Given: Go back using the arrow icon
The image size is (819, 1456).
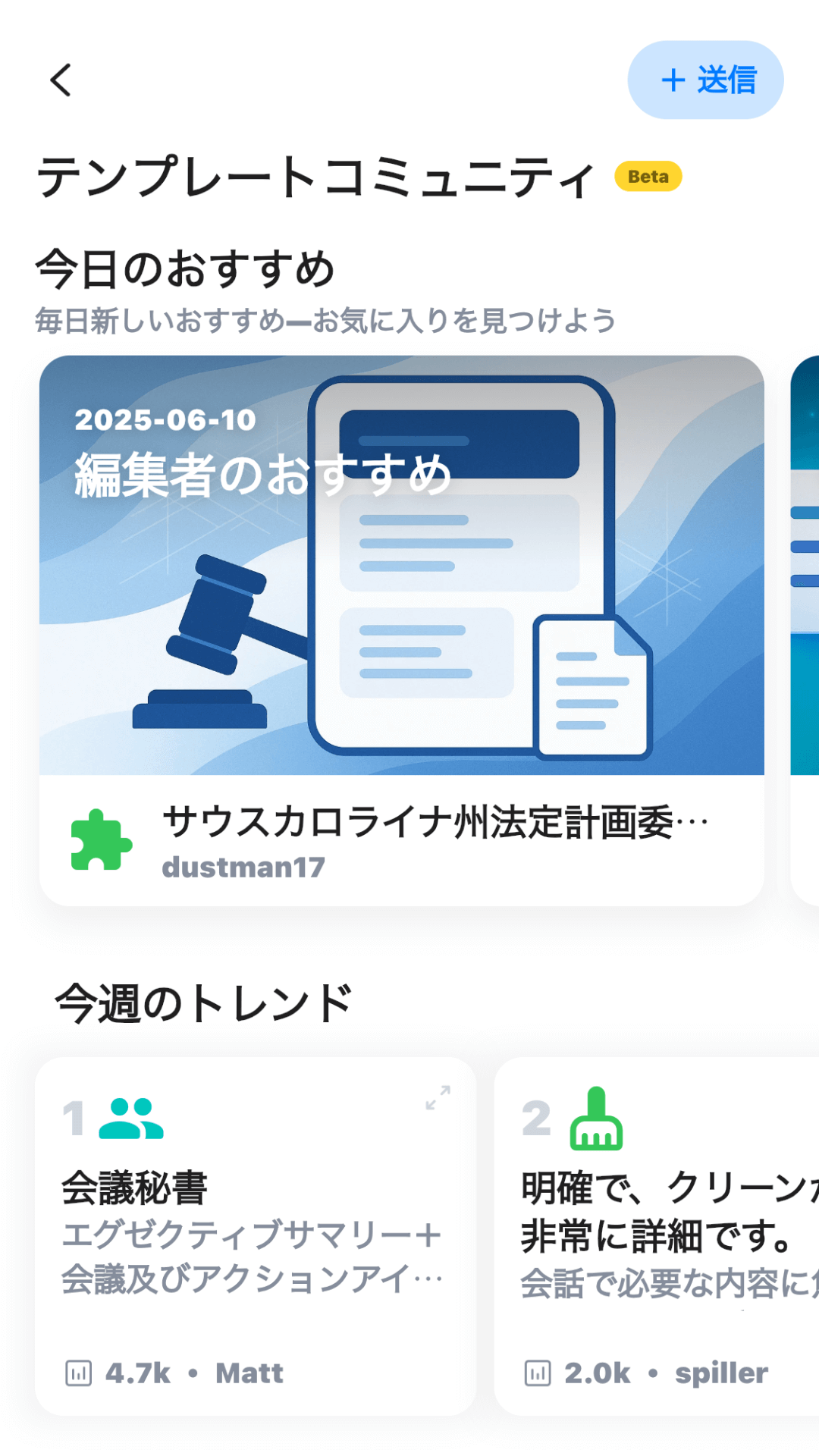Looking at the screenshot, I should click(x=61, y=80).
